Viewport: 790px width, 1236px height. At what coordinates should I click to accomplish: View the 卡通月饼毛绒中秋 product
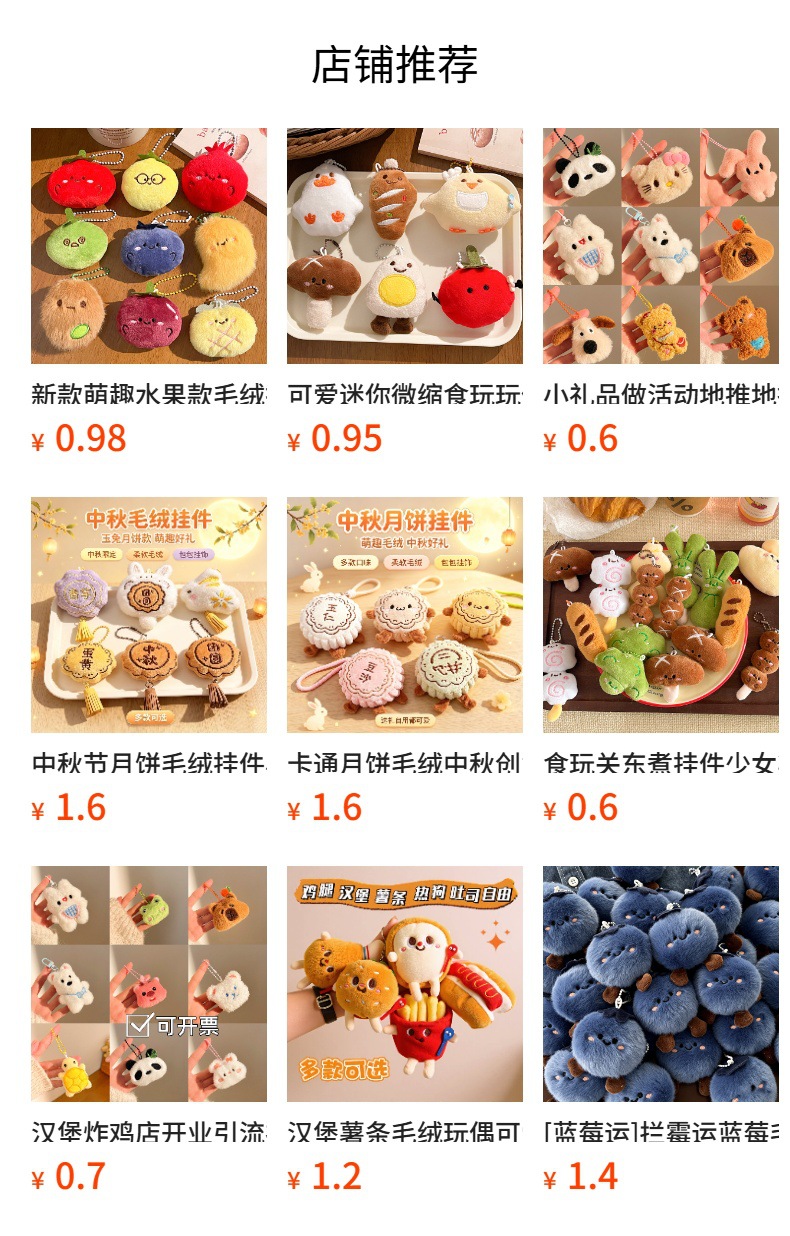coord(405,662)
